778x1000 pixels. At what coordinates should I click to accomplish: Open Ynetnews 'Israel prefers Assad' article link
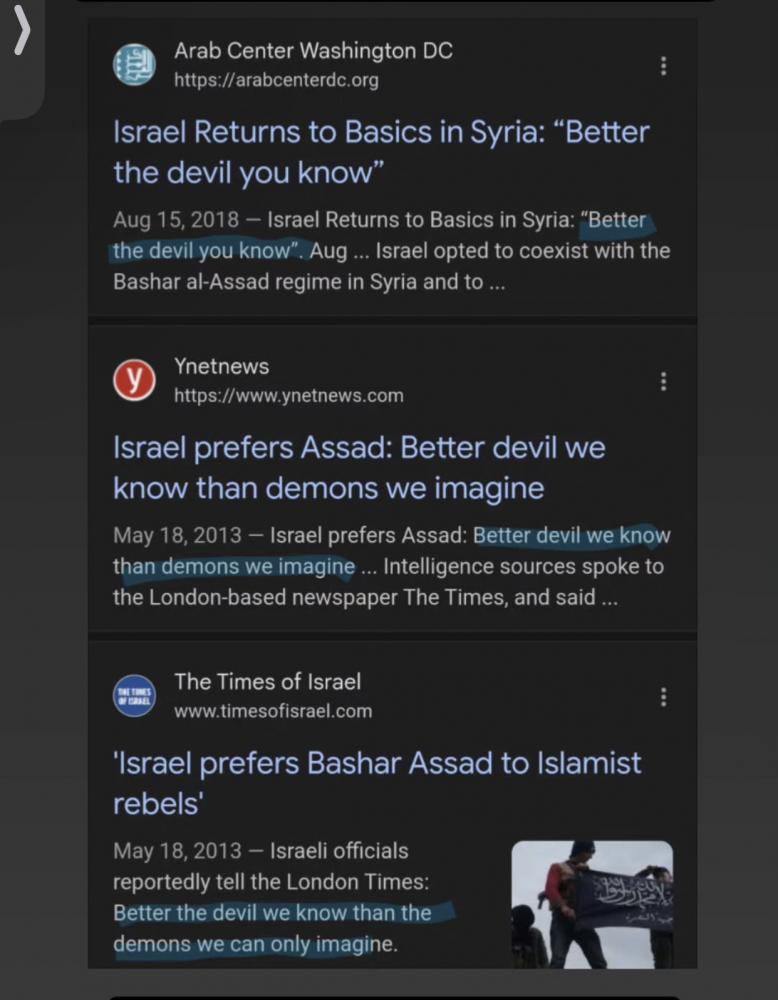pos(358,467)
